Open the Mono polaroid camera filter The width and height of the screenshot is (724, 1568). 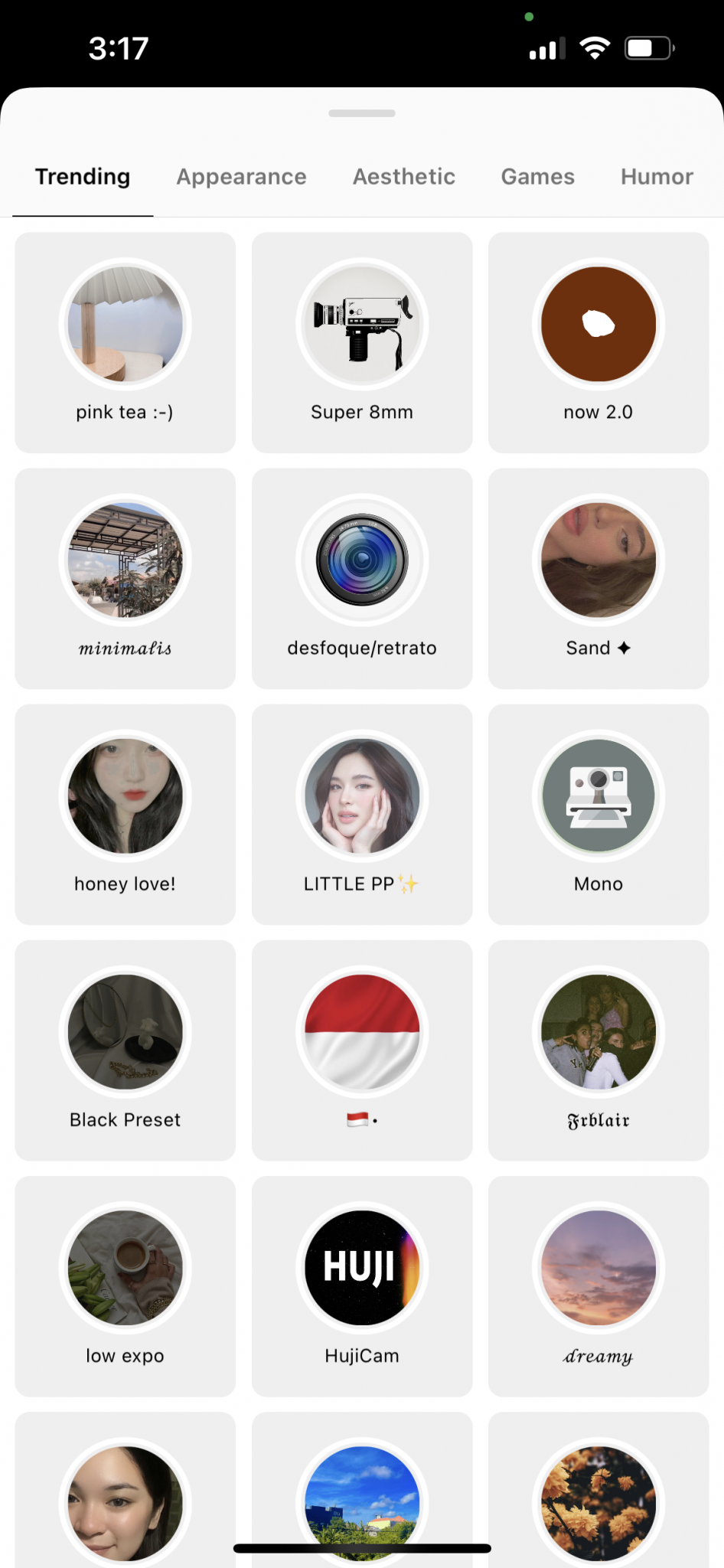pyautogui.click(x=598, y=795)
